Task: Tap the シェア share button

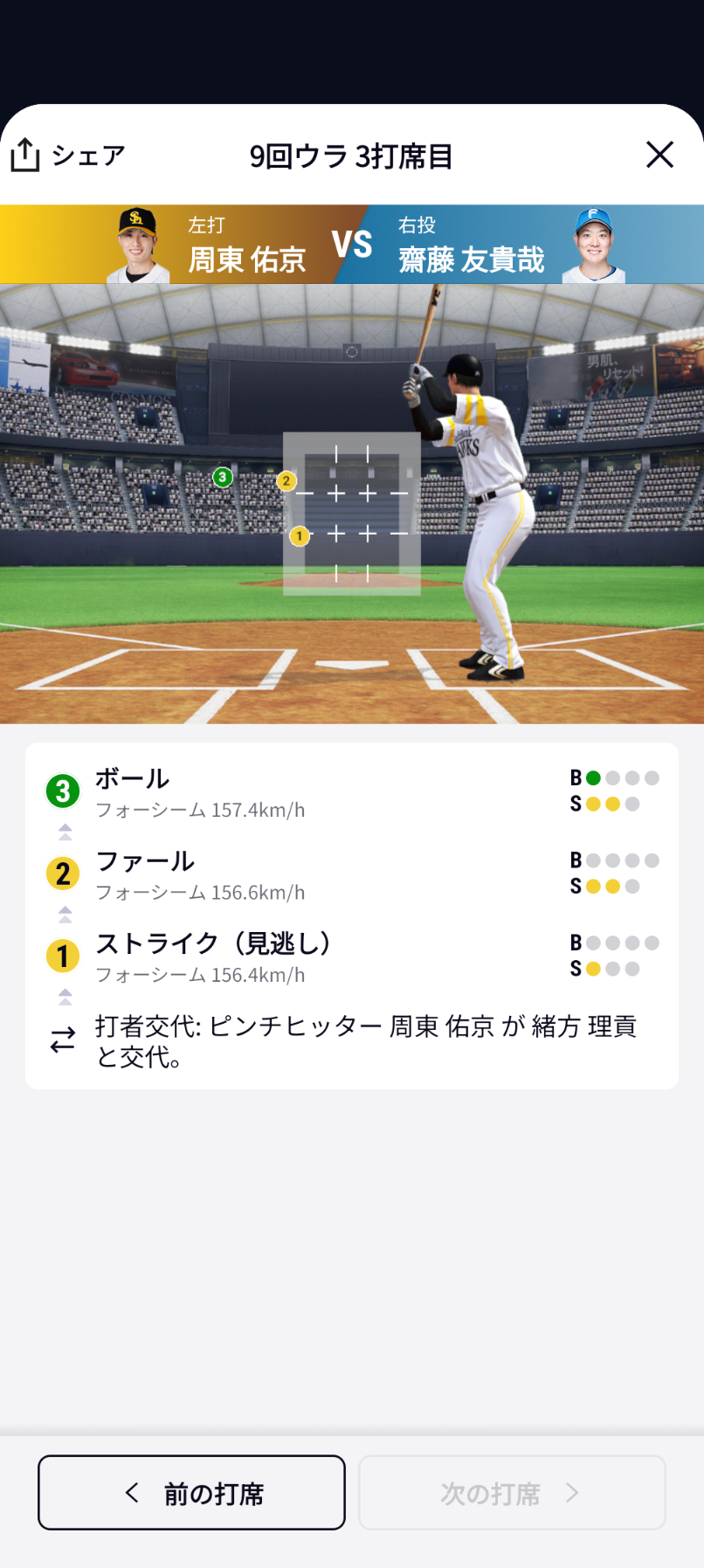Action: pos(68,155)
